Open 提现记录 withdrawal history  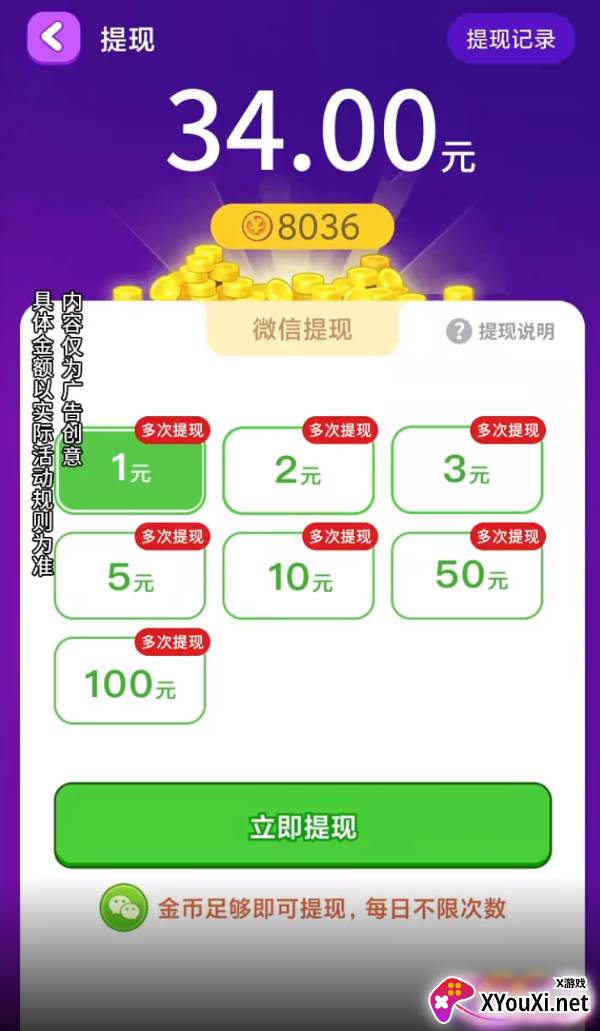pos(511,39)
